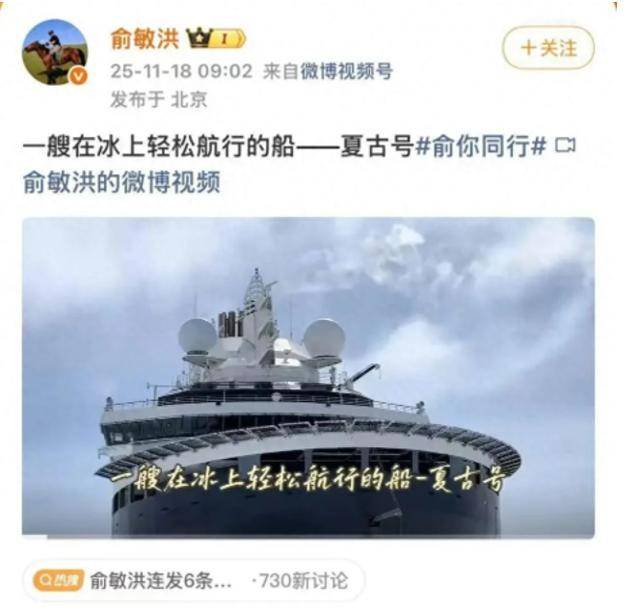Screen dimensions: 640x615
Task: Follow 俞敏洪 with the 关注 button
Action: [548, 47]
